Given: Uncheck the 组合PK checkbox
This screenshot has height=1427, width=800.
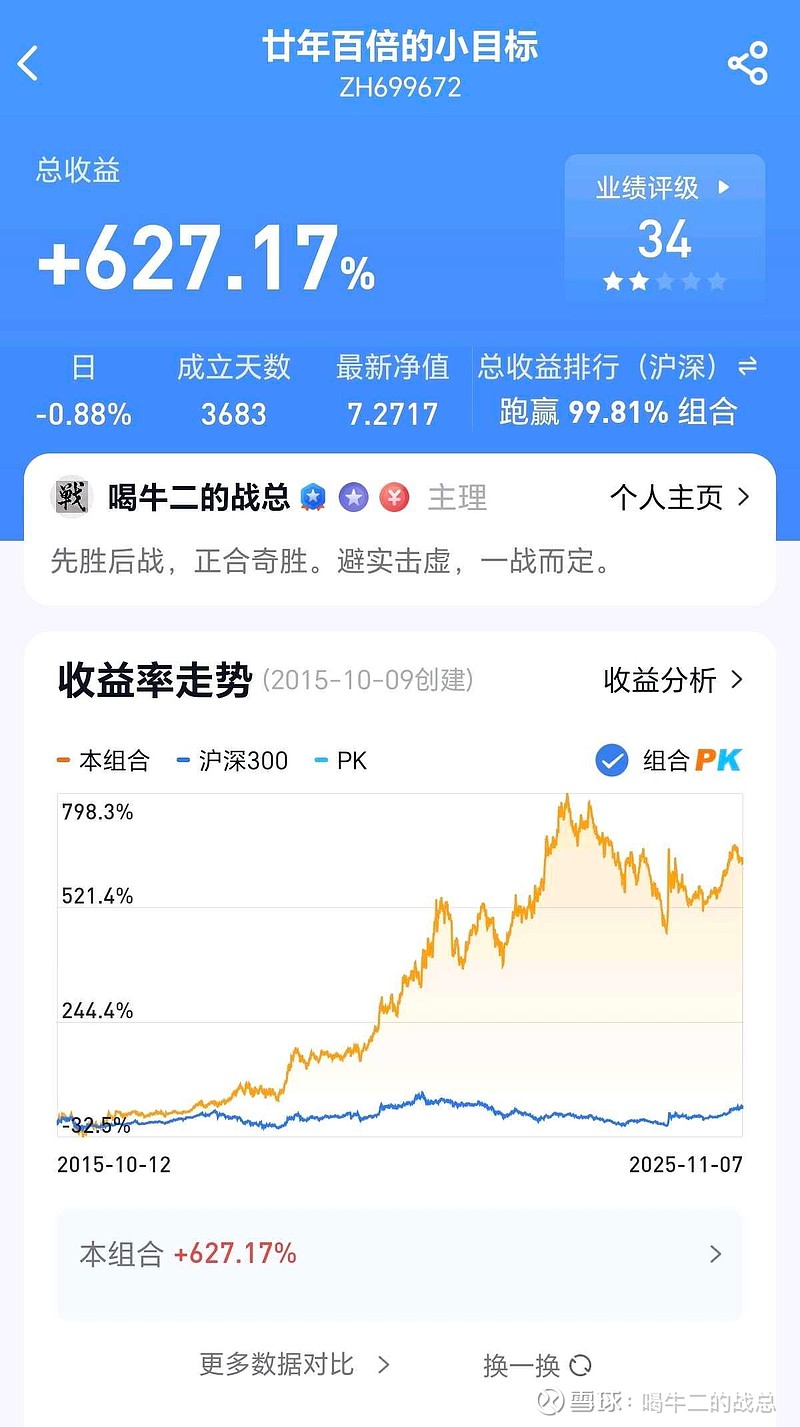Looking at the screenshot, I should pyautogui.click(x=611, y=761).
